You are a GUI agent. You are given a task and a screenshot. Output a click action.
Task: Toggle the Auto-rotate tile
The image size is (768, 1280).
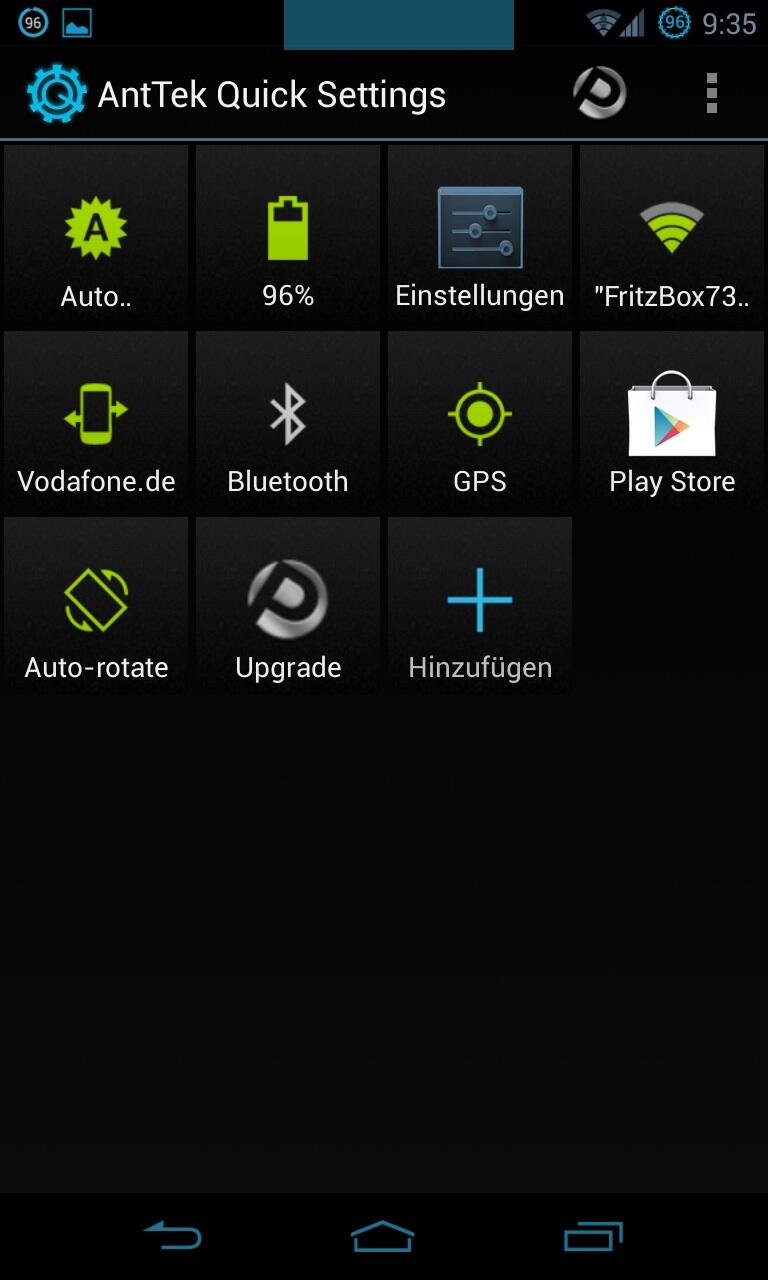[x=96, y=609]
